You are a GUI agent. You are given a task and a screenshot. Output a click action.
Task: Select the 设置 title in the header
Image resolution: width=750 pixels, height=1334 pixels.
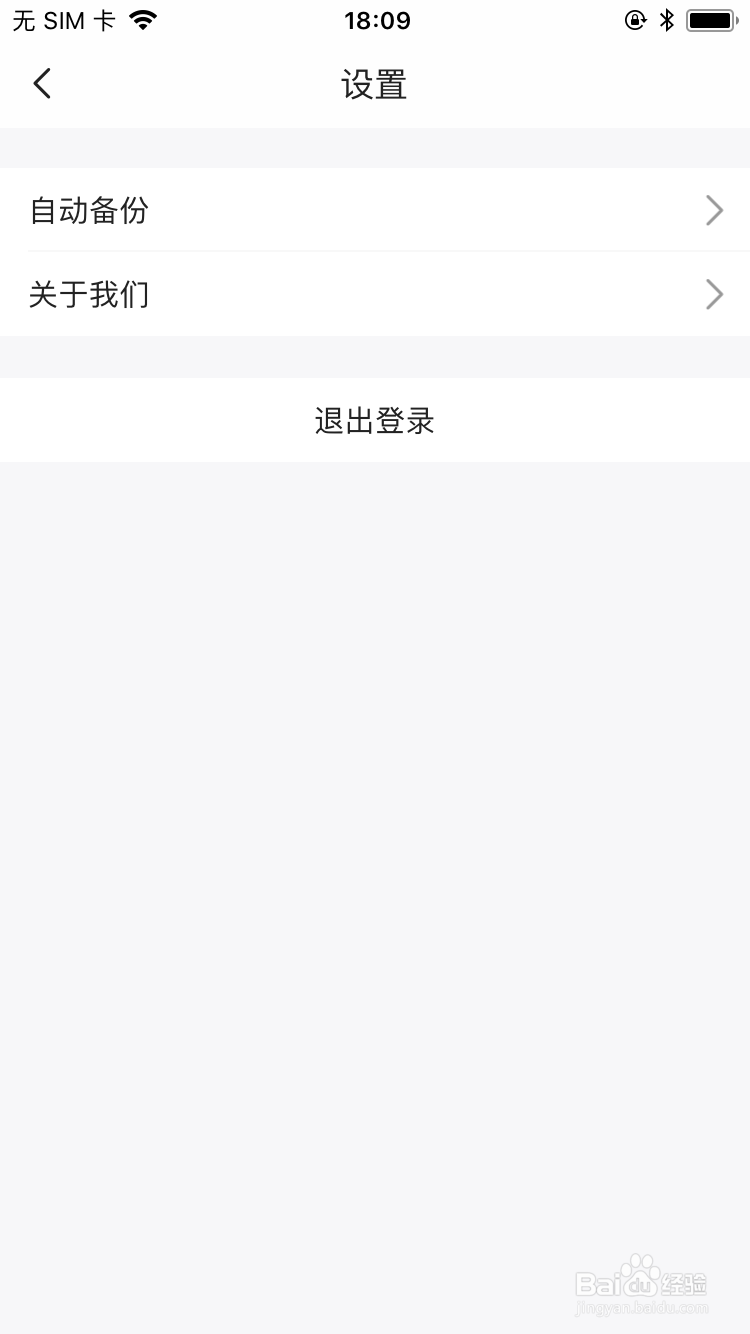(375, 85)
